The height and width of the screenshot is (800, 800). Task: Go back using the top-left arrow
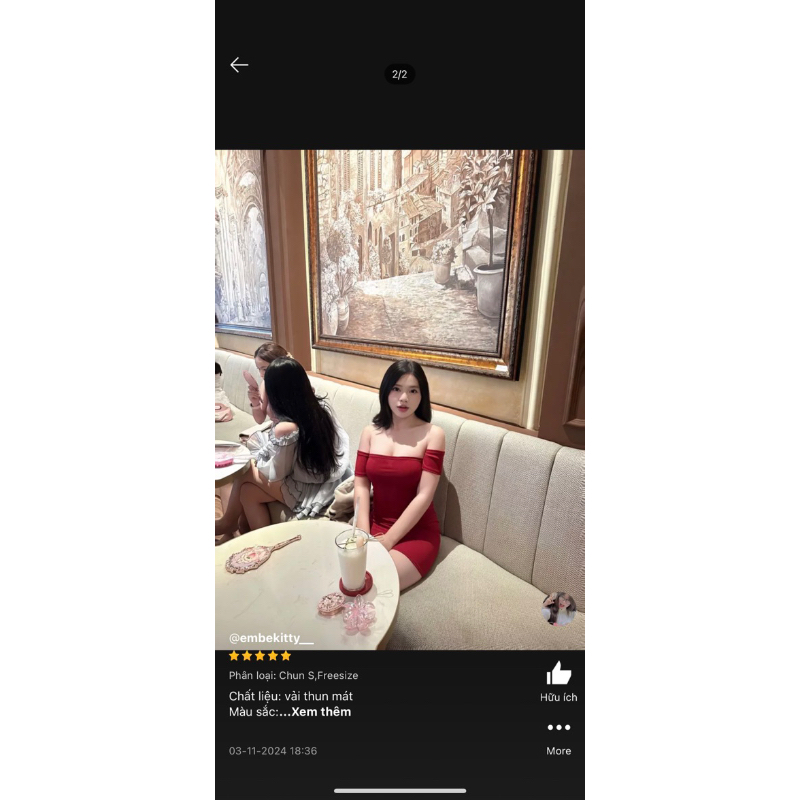(x=239, y=65)
